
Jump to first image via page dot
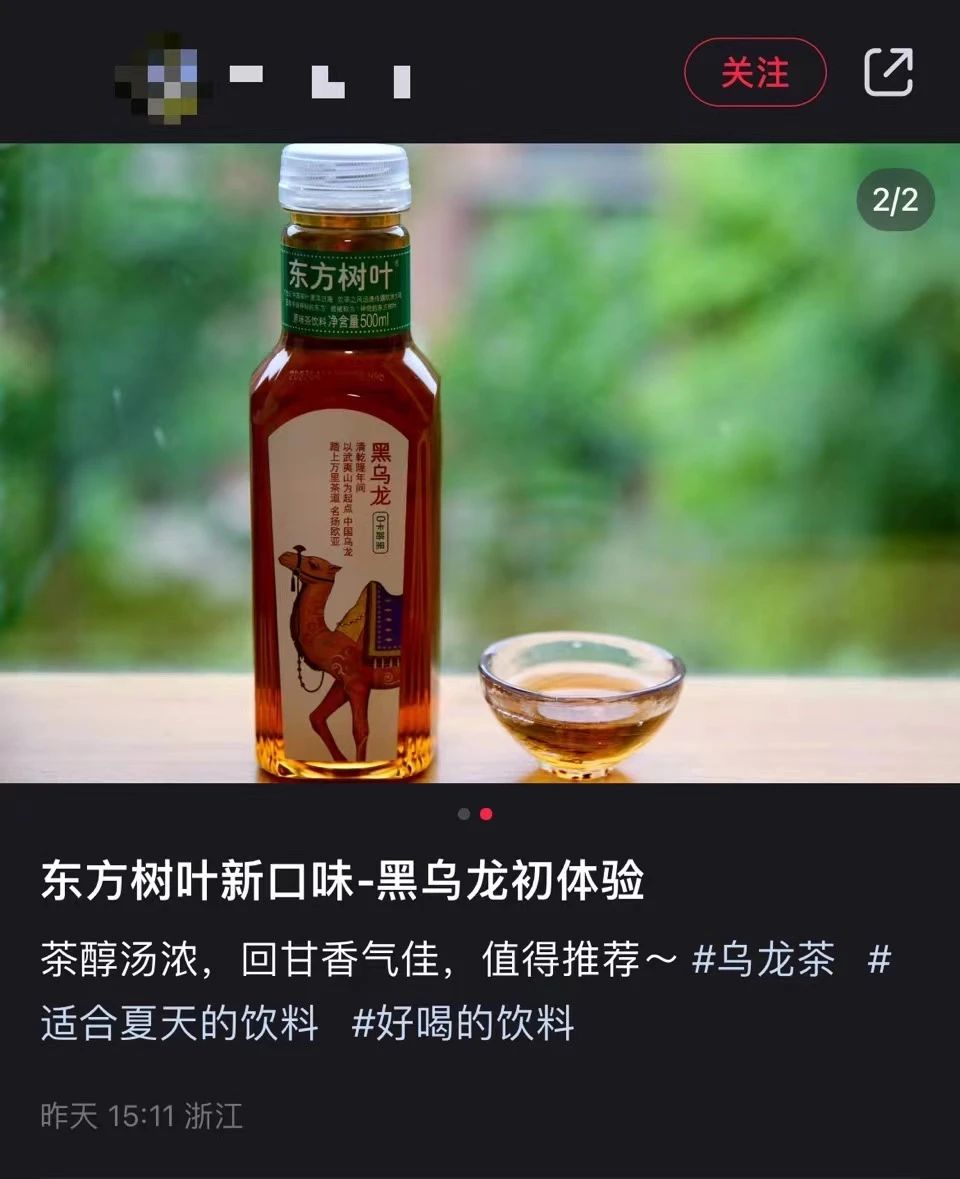[x=464, y=814]
